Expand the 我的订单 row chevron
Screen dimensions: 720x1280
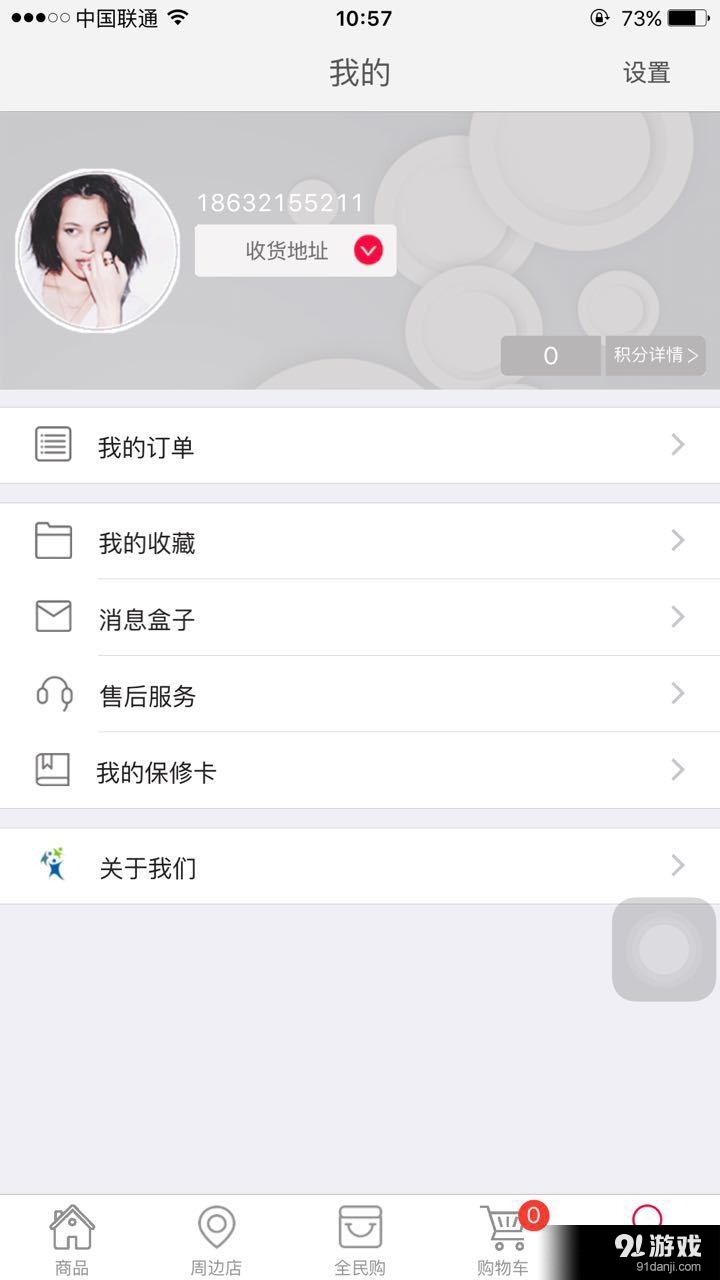[679, 443]
